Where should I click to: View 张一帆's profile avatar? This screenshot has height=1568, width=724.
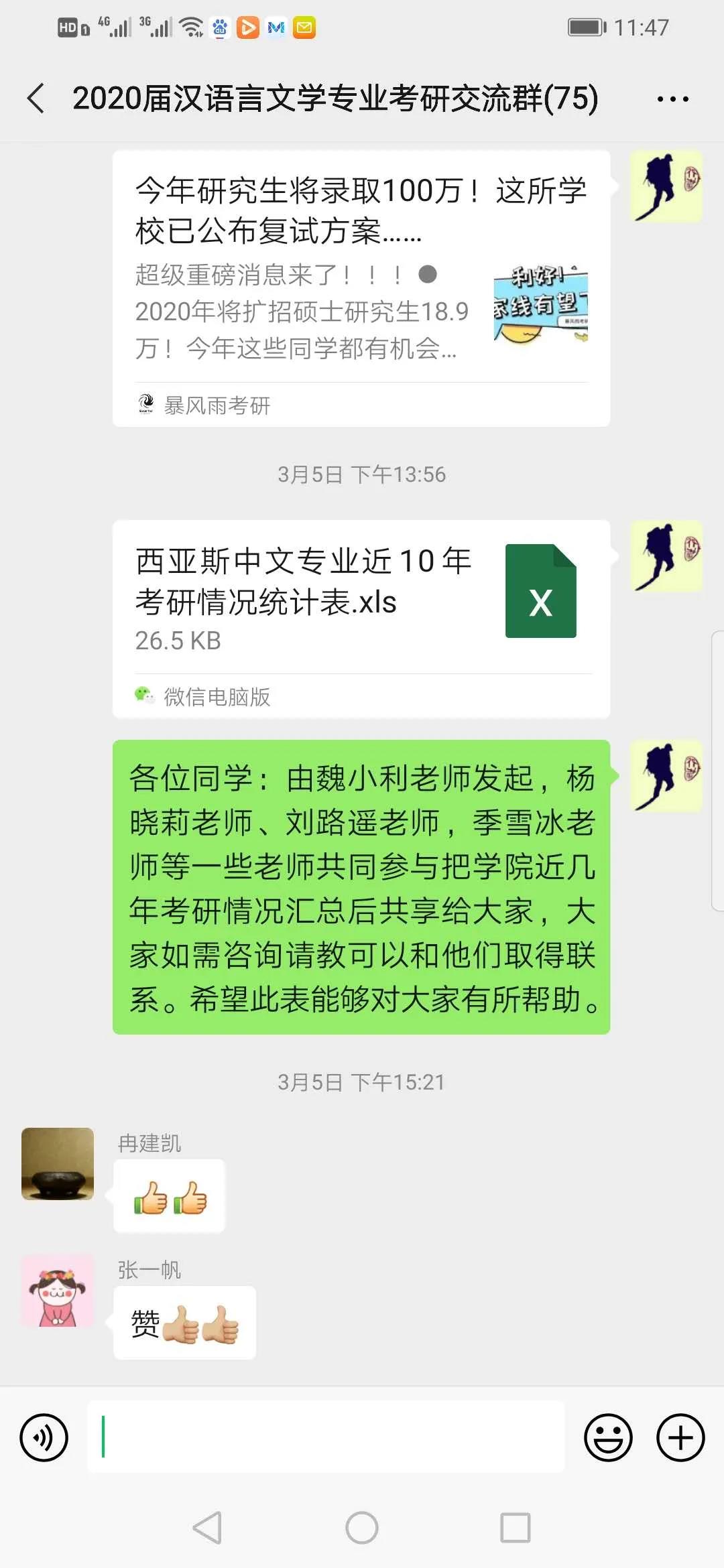[58, 1291]
